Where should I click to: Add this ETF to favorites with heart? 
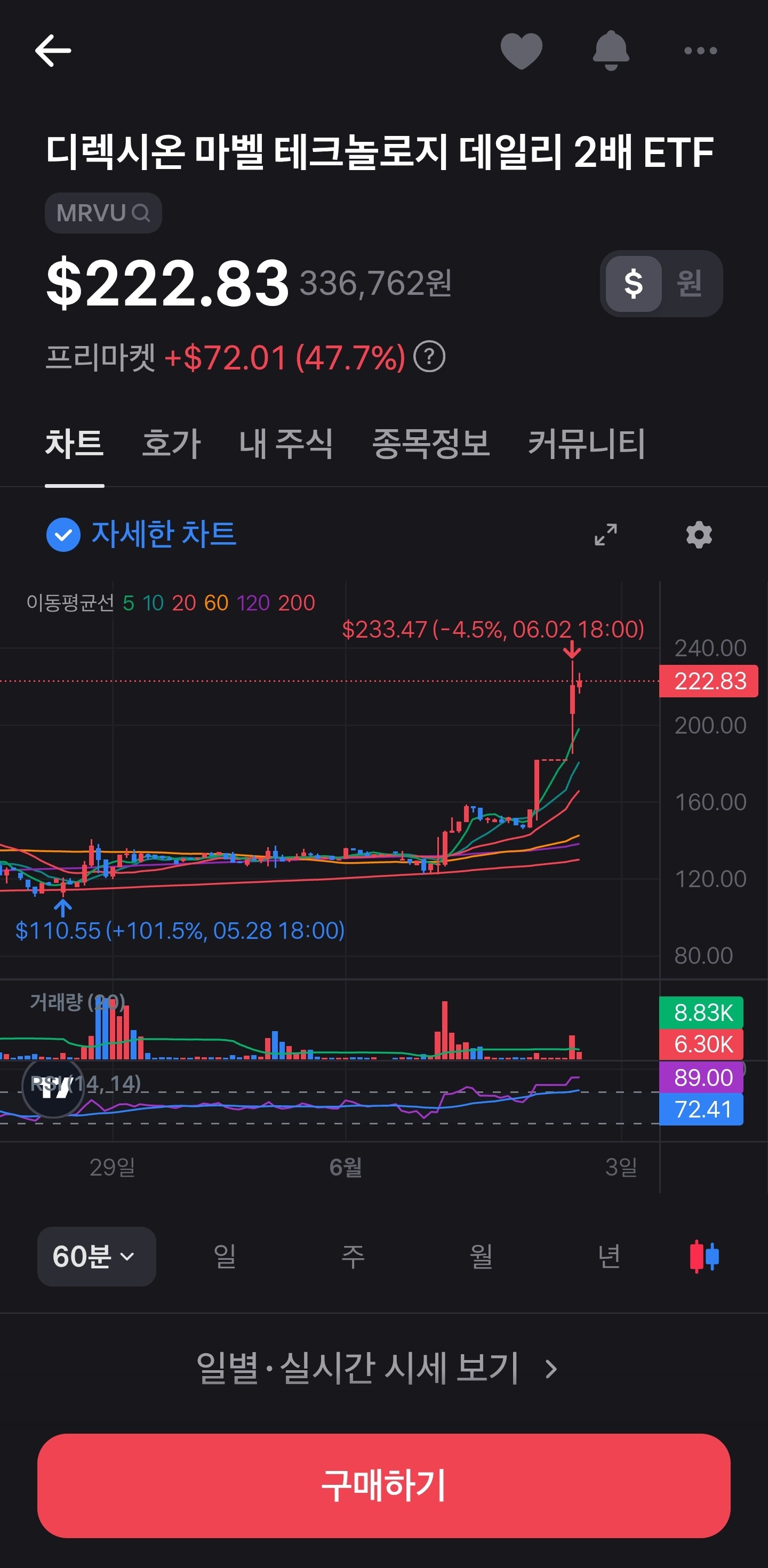point(522,51)
